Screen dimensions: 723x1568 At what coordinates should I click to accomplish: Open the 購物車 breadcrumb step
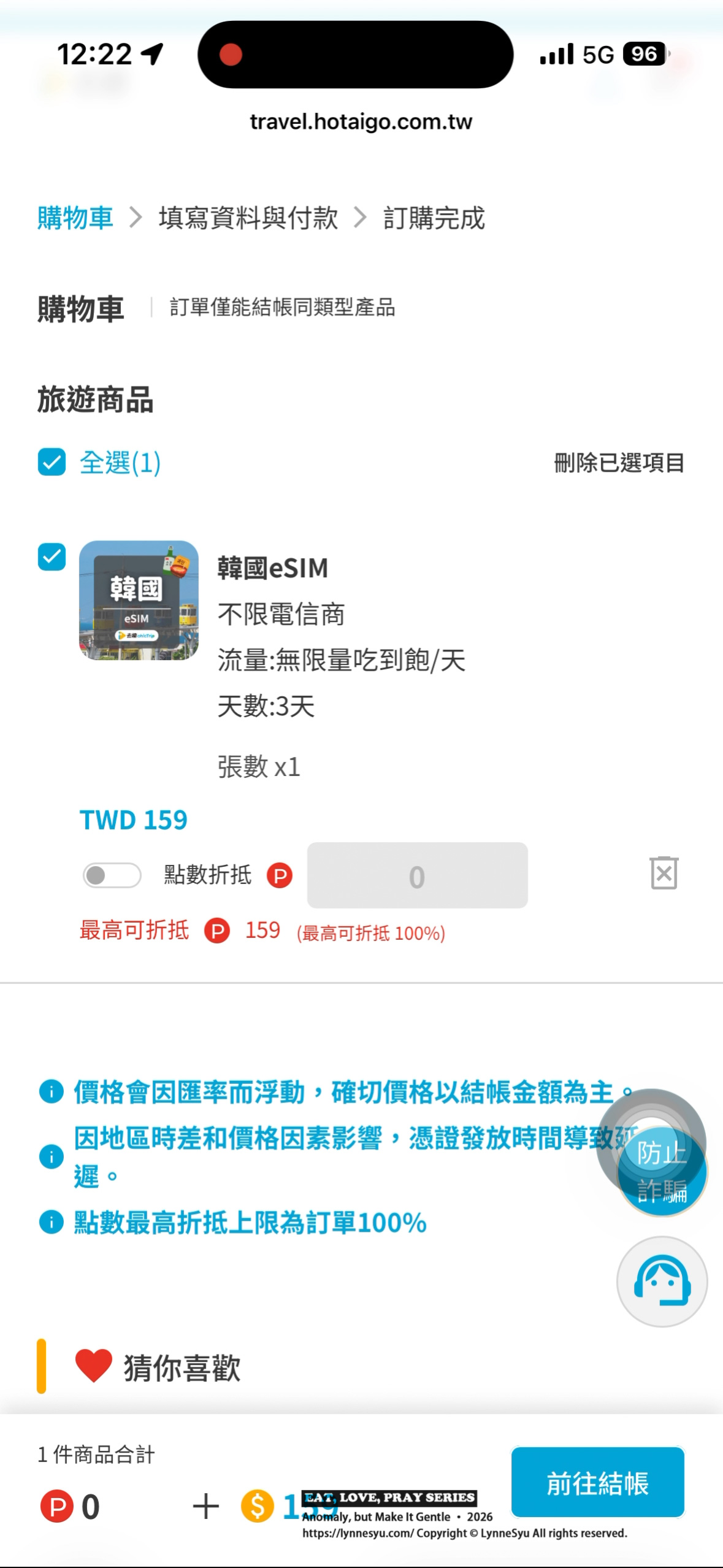75,218
